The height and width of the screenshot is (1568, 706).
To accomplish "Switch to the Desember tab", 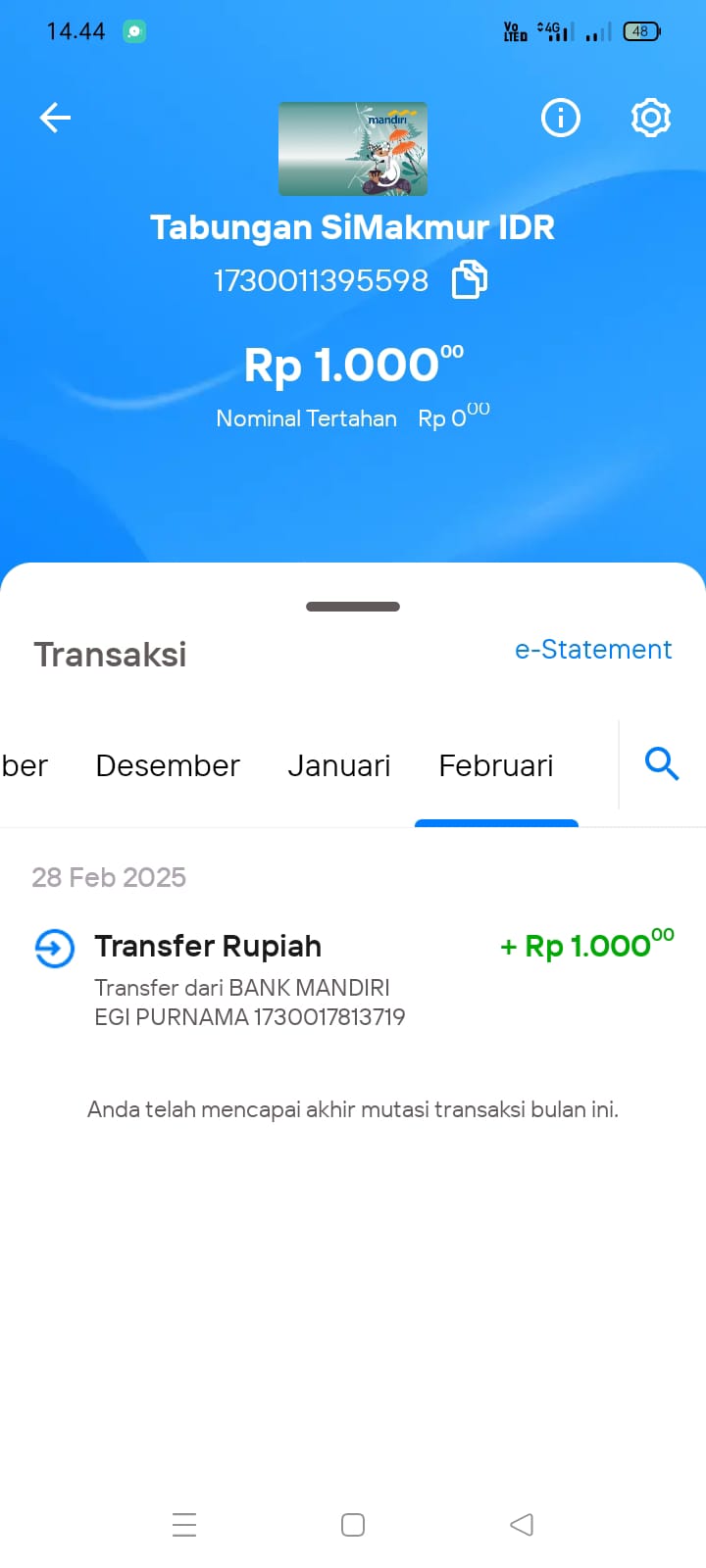I will (168, 765).
